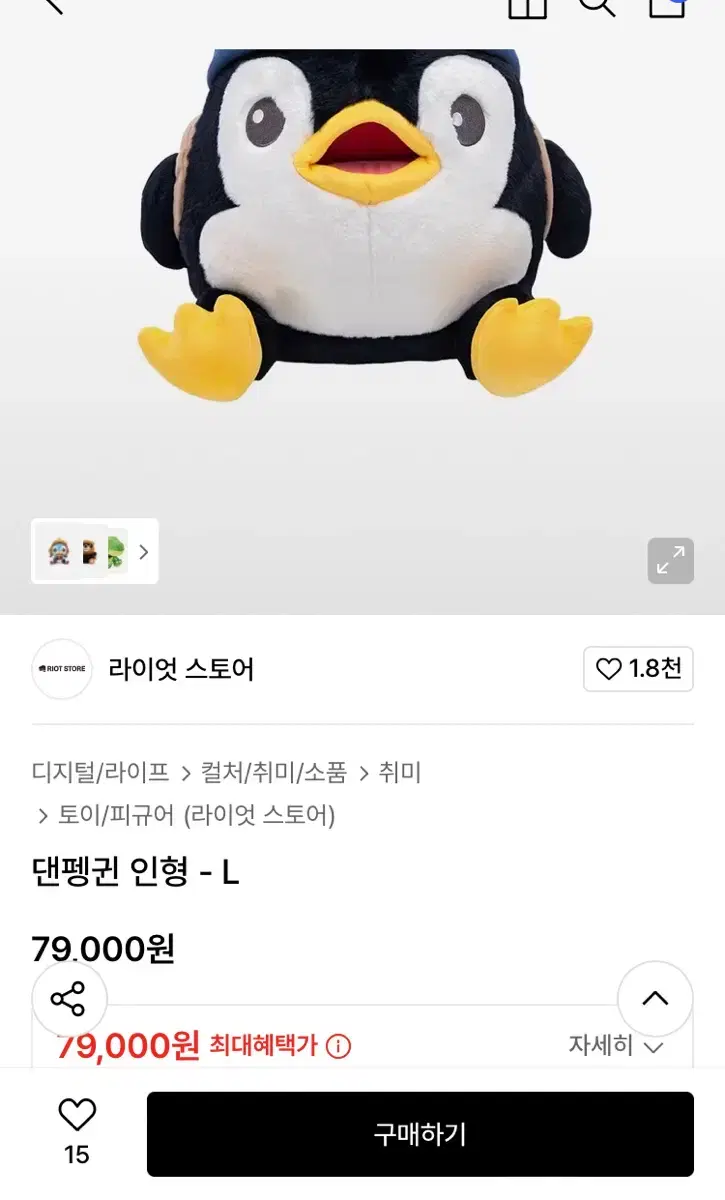
Task: Expand the 자세히 discount details dropdown
Action: 619,1046
